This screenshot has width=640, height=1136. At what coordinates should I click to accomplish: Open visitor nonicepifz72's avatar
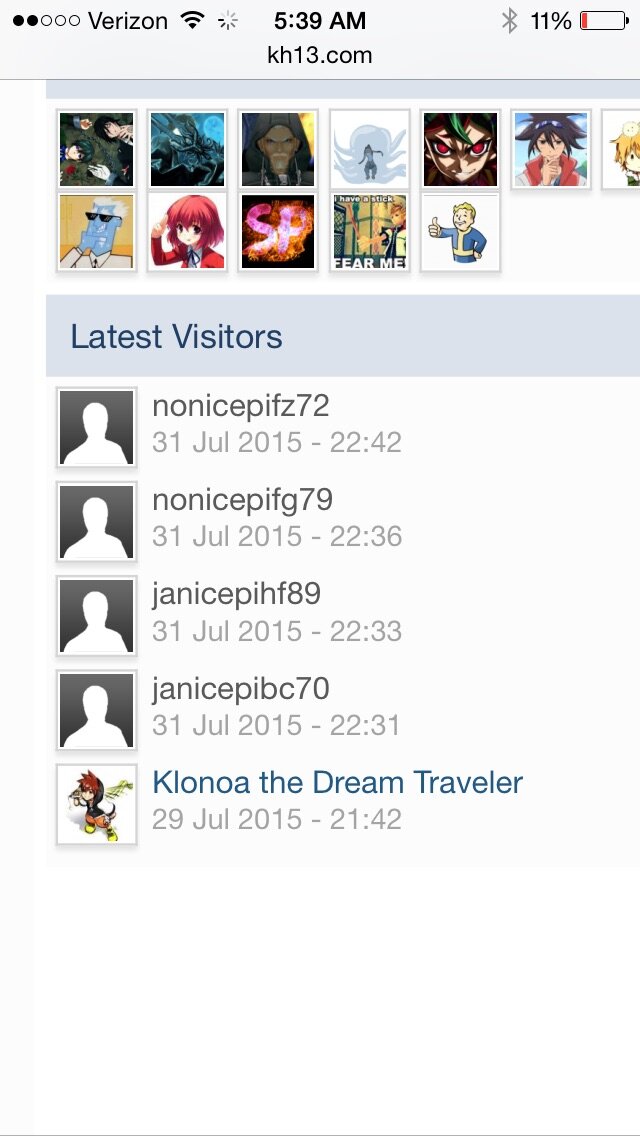pyautogui.click(x=96, y=427)
